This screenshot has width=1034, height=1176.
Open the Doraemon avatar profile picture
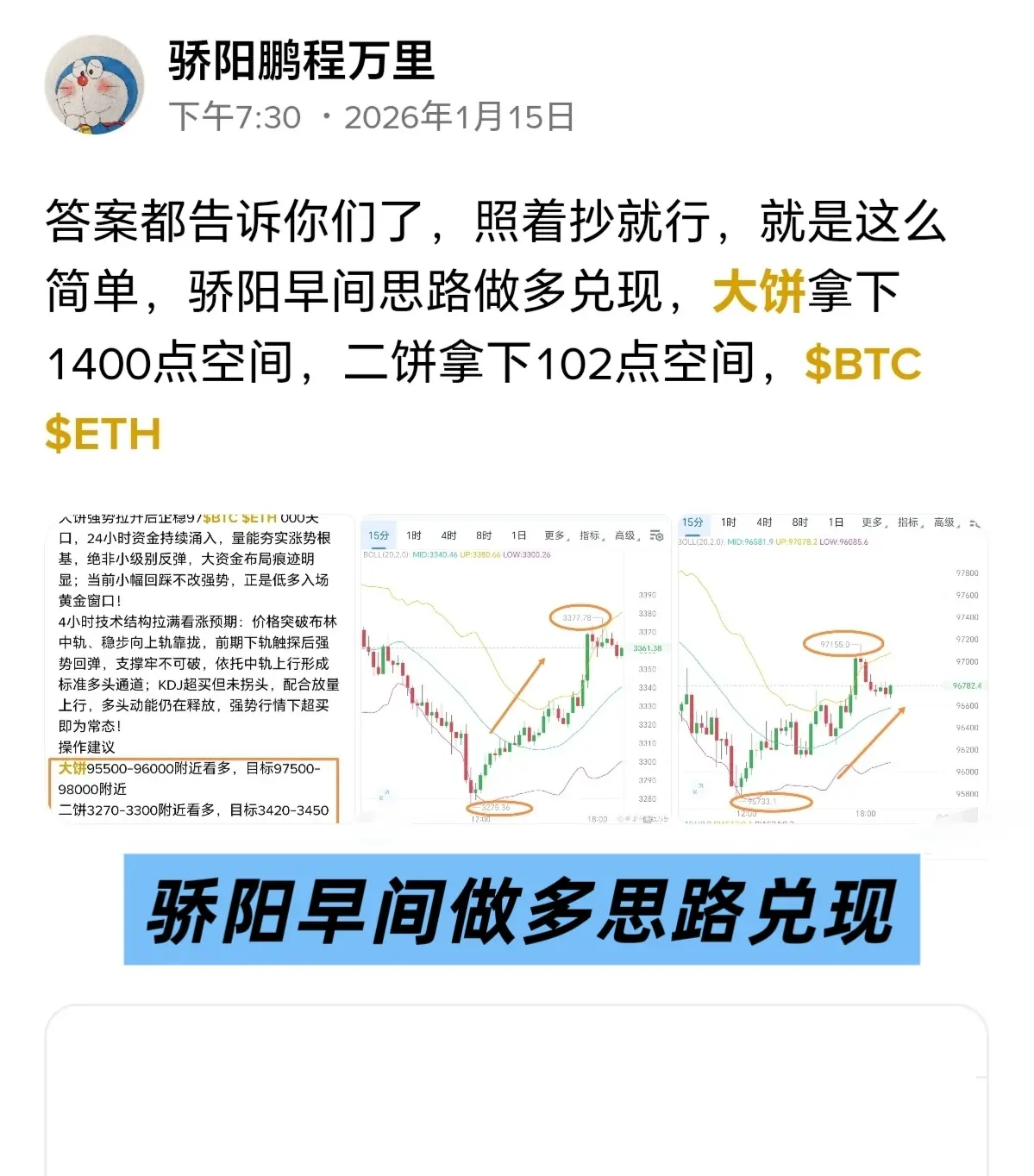click(x=94, y=84)
